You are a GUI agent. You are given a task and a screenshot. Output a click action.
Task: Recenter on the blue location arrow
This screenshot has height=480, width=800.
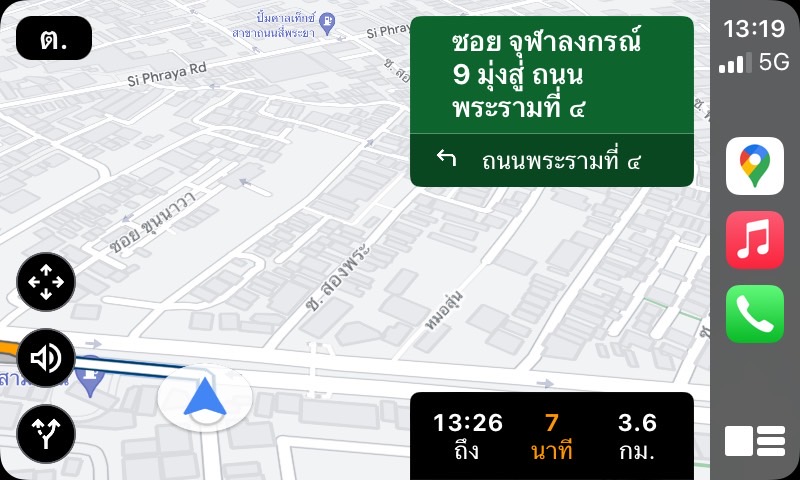tap(204, 396)
